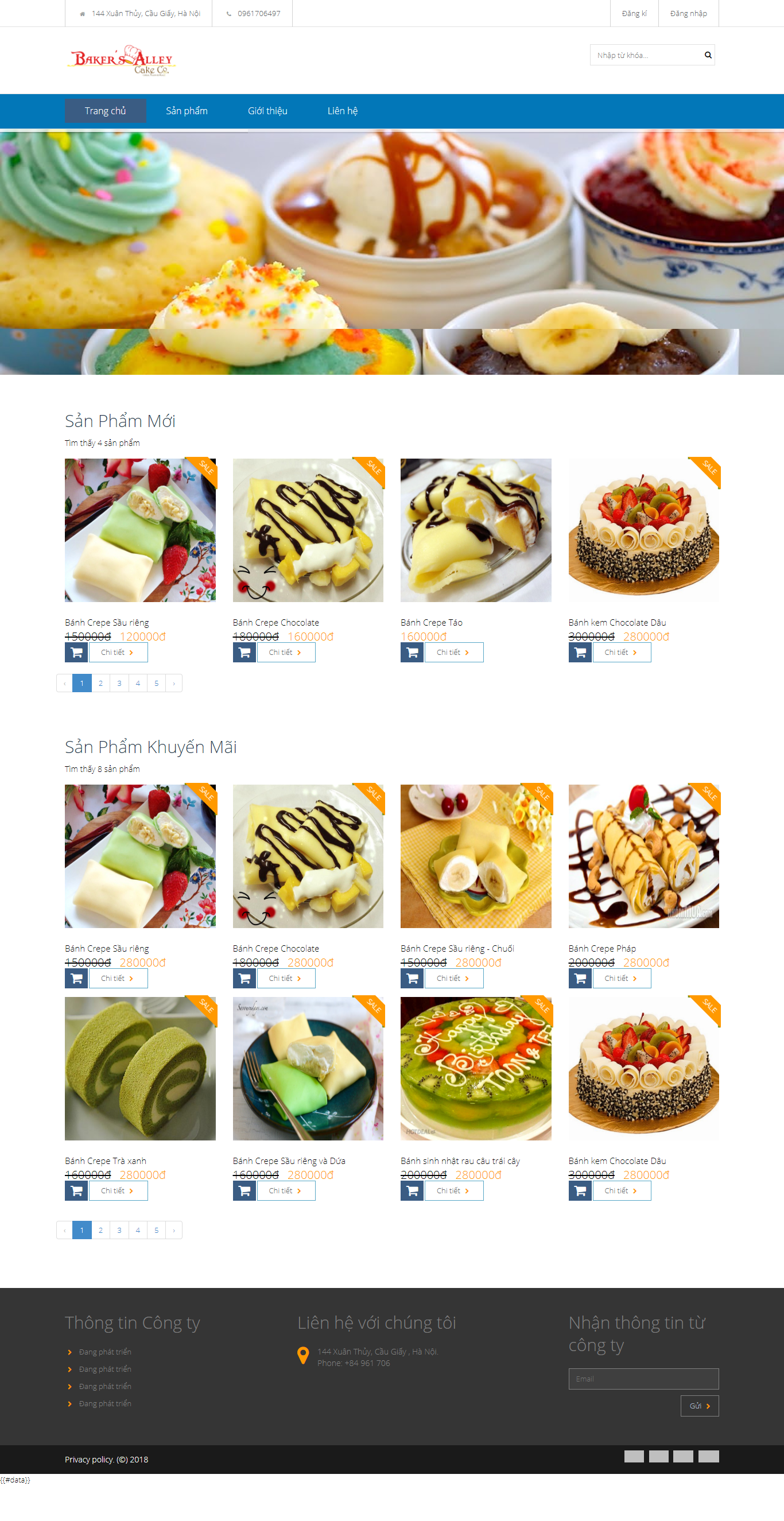Click the search magnifier icon
This screenshot has height=1521, width=784.
[707, 55]
